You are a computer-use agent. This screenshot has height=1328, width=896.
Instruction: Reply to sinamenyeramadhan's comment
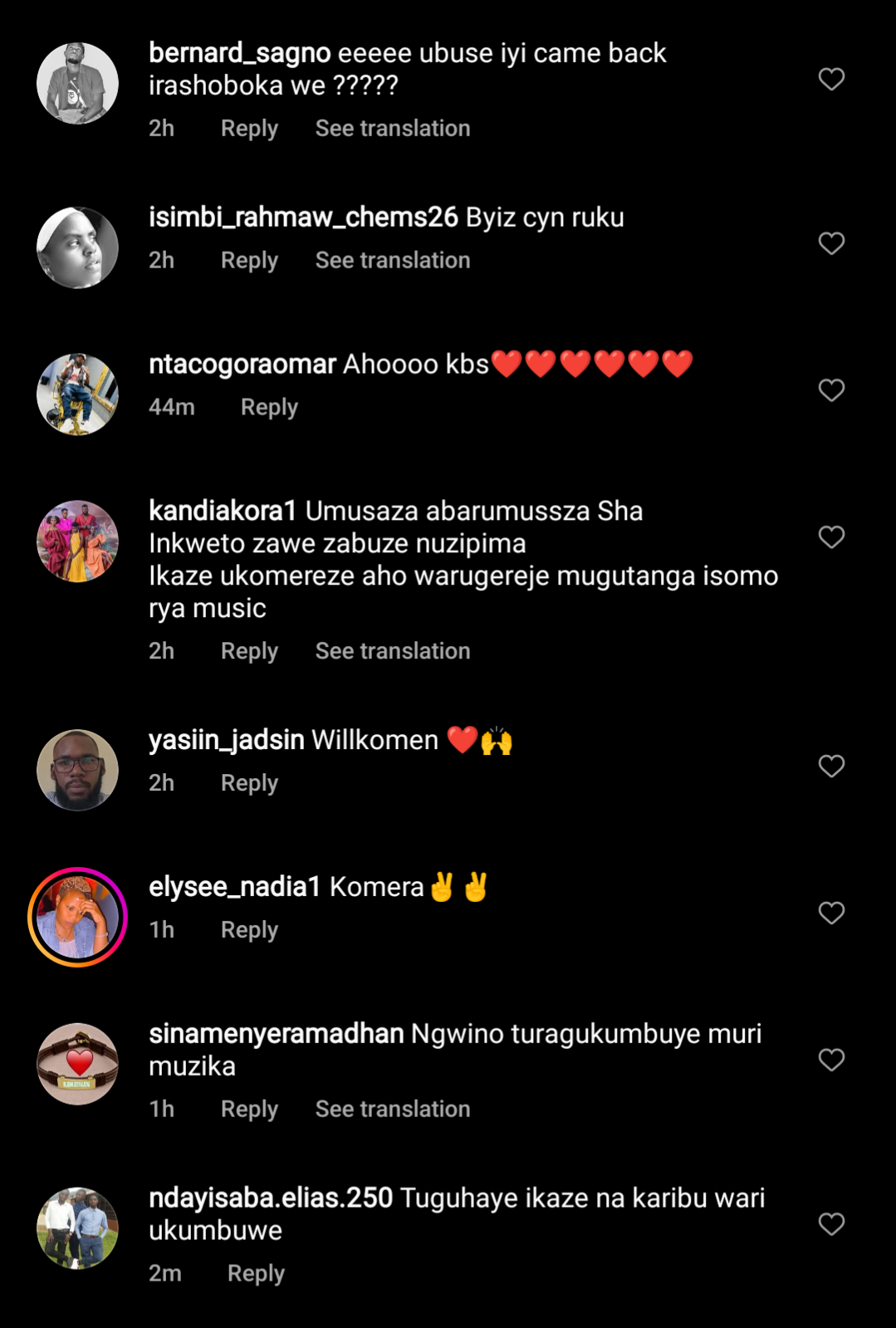pyautogui.click(x=249, y=1110)
